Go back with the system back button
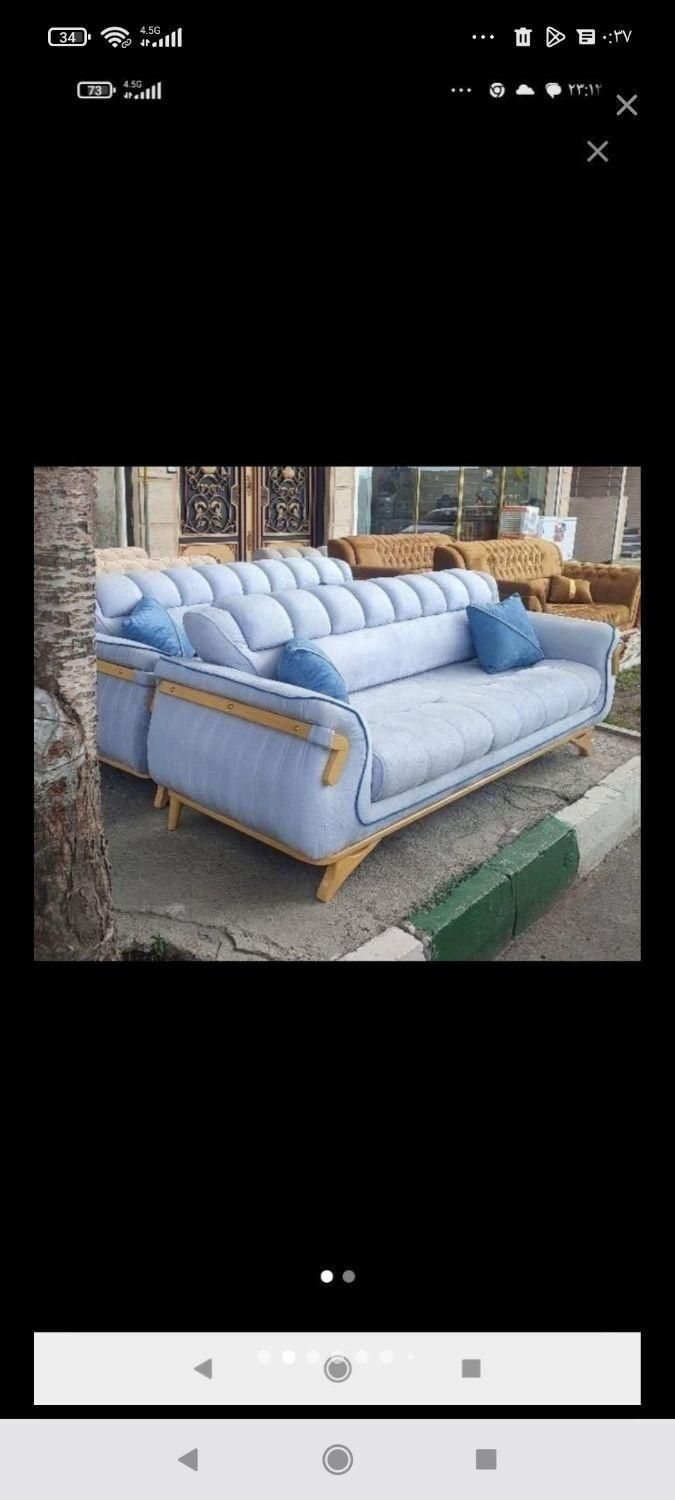Image resolution: width=675 pixels, height=1500 pixels. click(x=188, y=1460)
